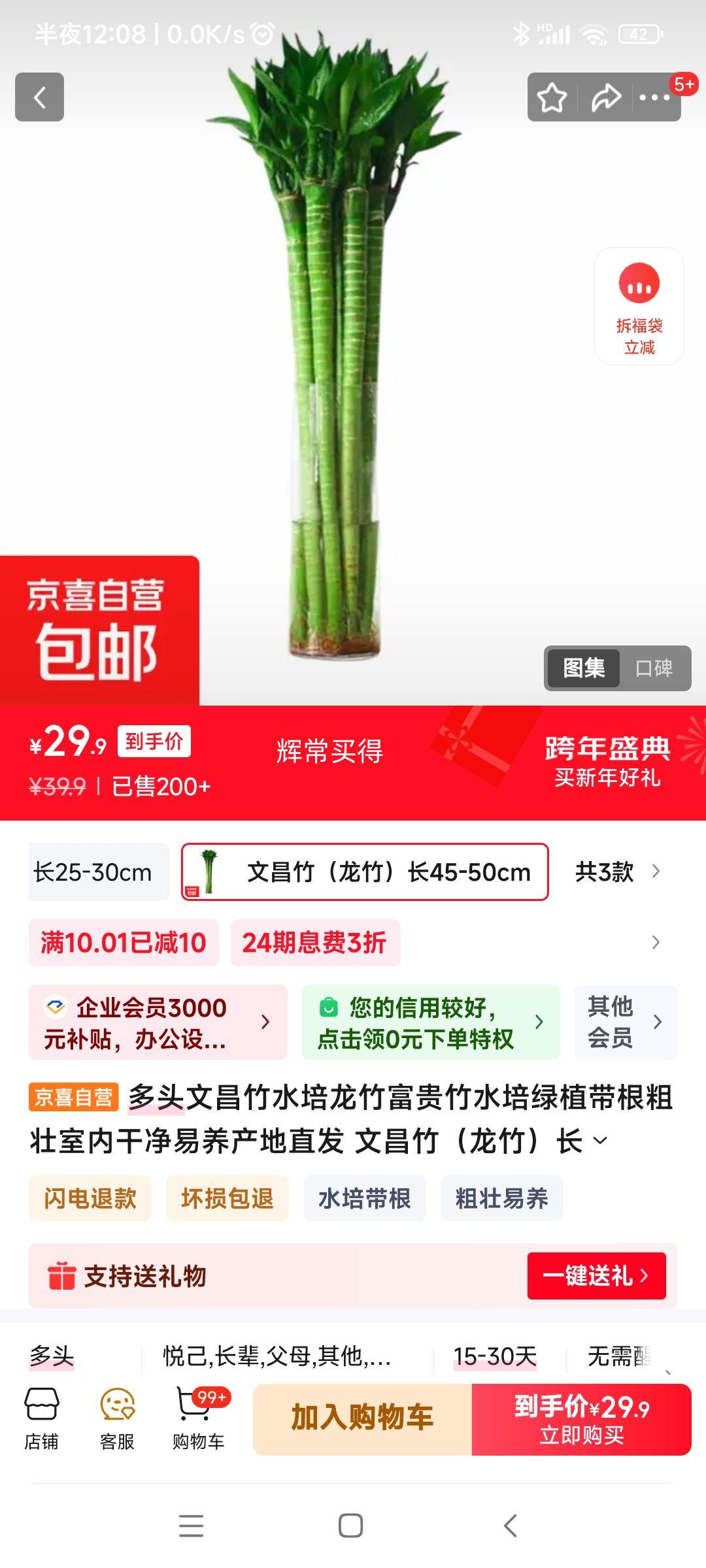Image resolution: width=706 pixels, height=1568 pixels.
Task: Open the 店铺 shop icon
Action: [42, 1411]
